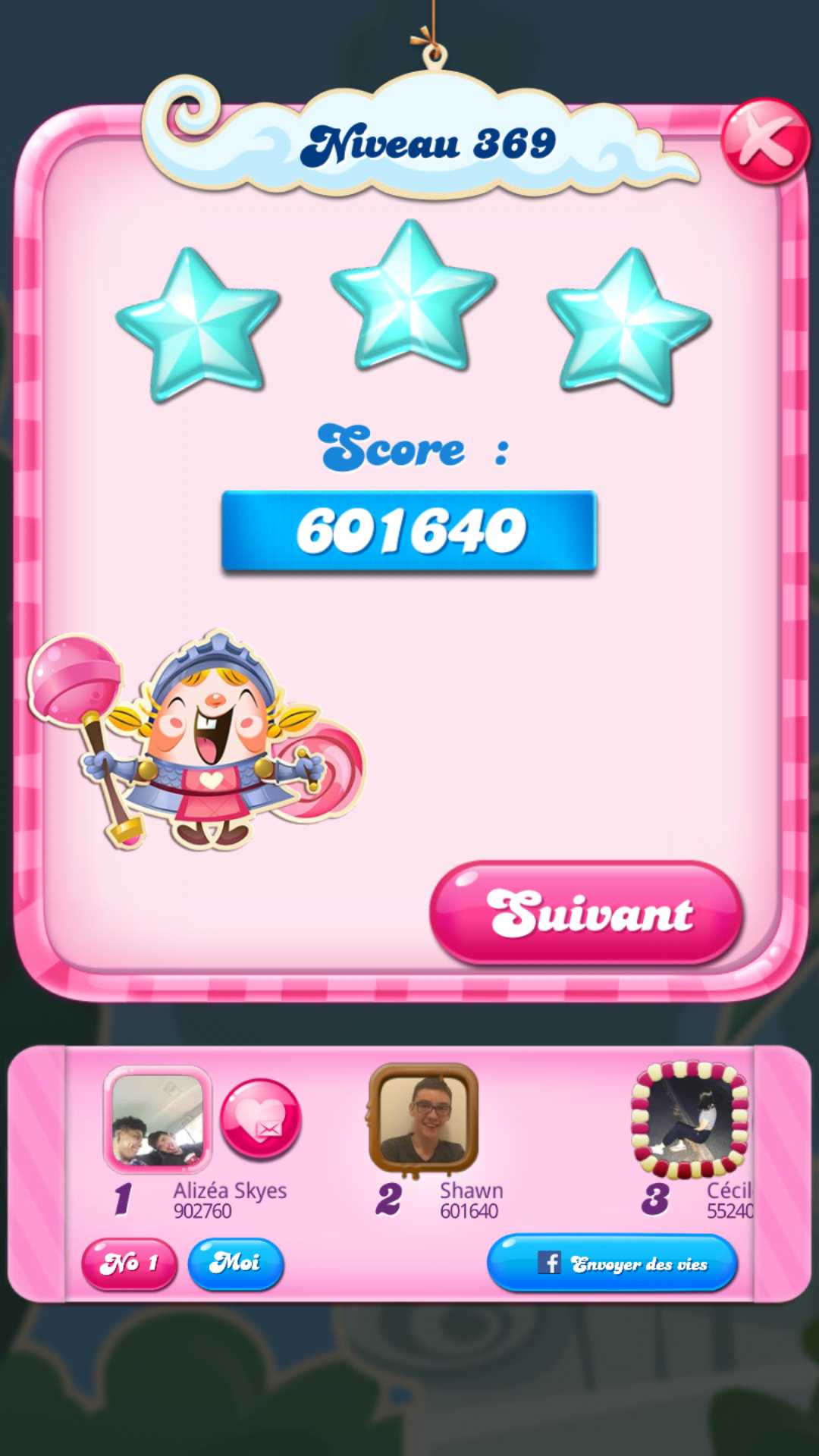Image resolution: width=819 pixels, height=1456 pixels.
Task: Tap the Suivant button
Action: 587,913
